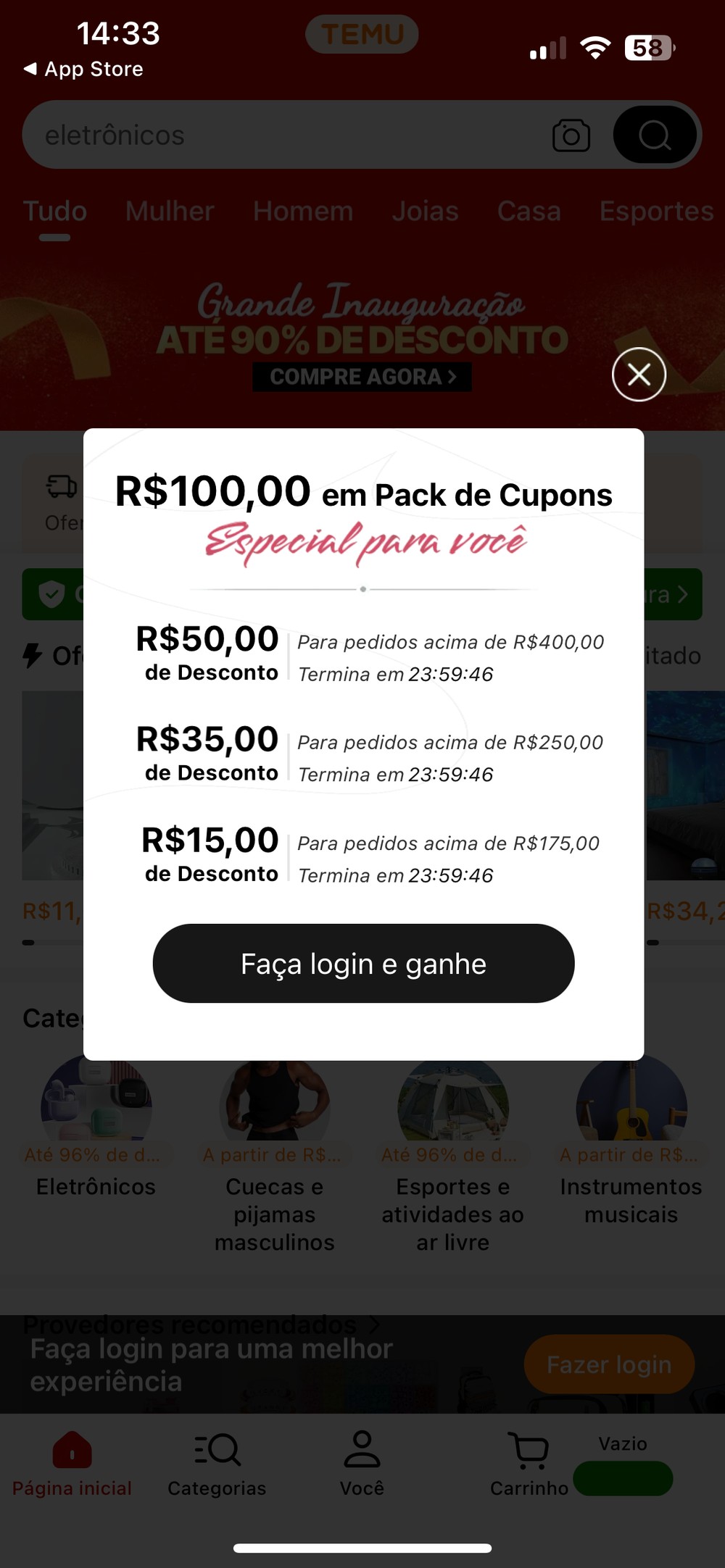Tap Faça login e ganhe button
Image resolution: width=725 pixels, height=1568 pixels.
click(x=363, y=963)
